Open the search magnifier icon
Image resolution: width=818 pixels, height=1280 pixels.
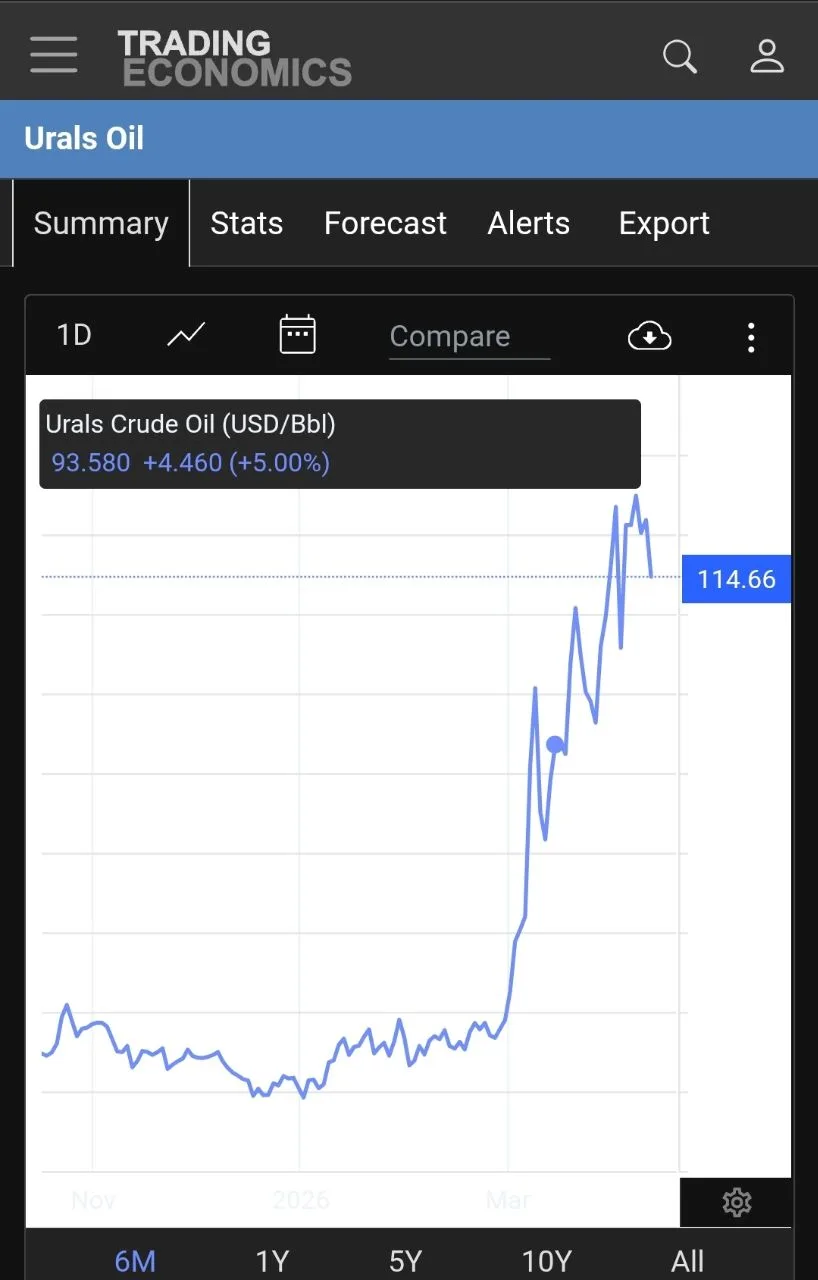(680, 56)
